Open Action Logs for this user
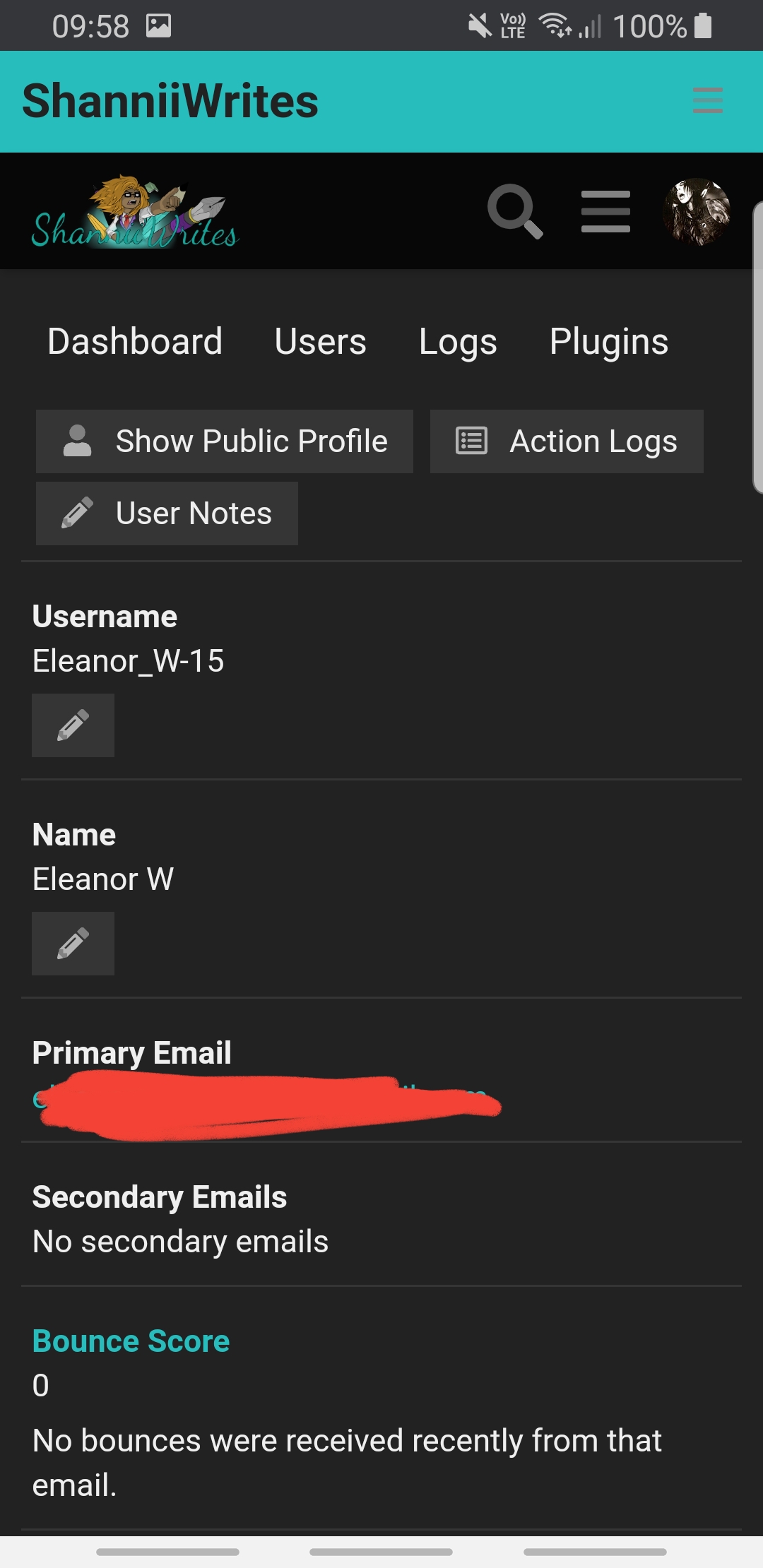This screenshot has height=1568, width=763. (x=567, y=441)
